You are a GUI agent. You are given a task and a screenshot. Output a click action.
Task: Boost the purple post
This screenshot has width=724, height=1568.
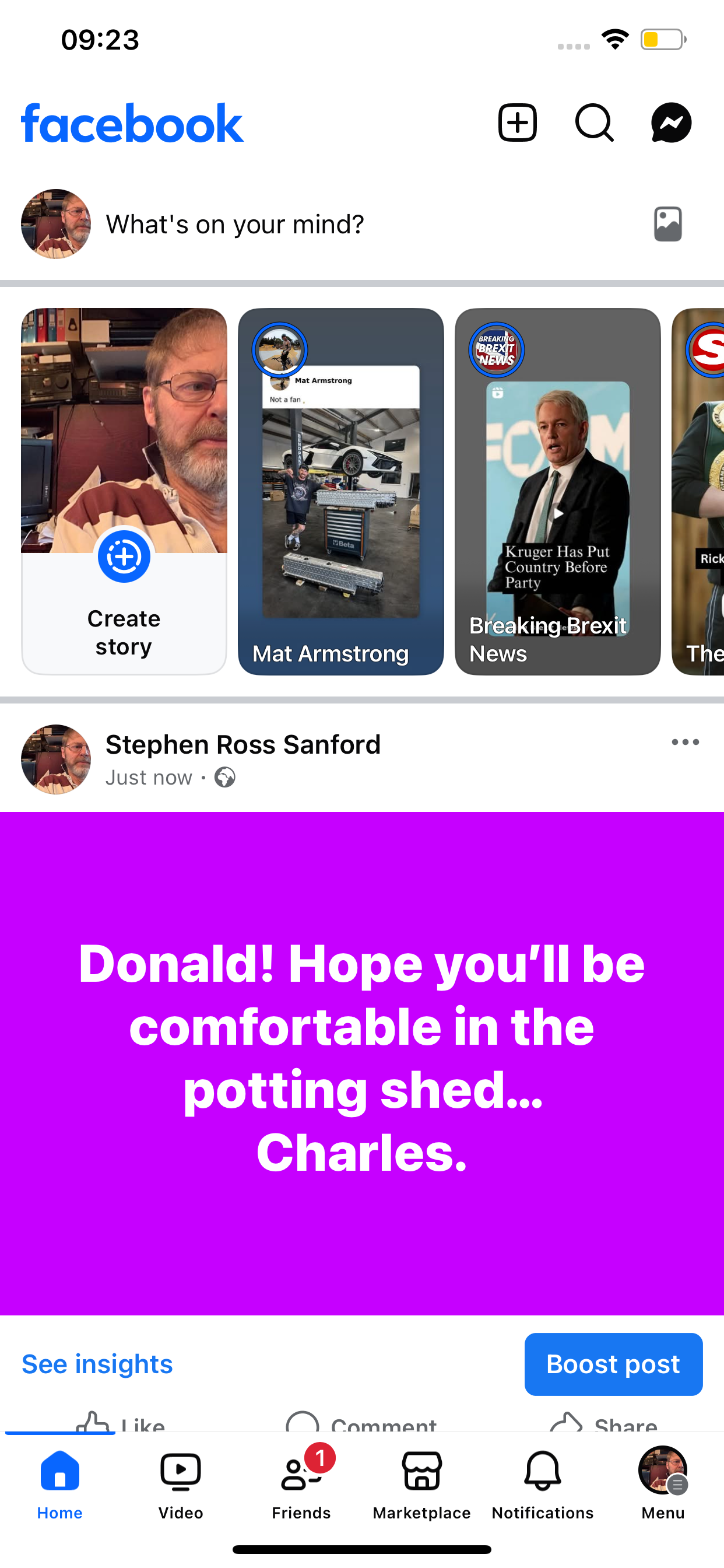613,1364
